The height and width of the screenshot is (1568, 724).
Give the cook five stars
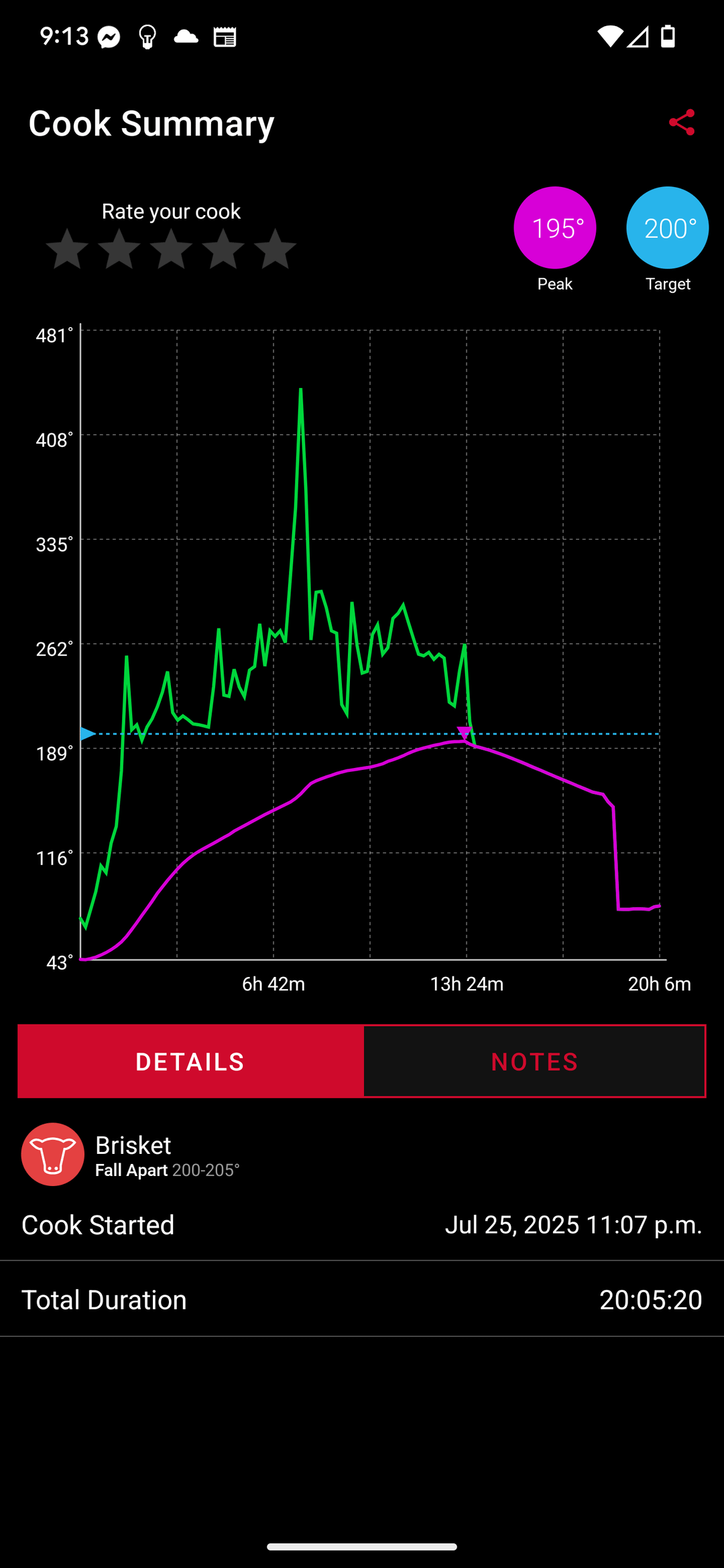(275, 249)
